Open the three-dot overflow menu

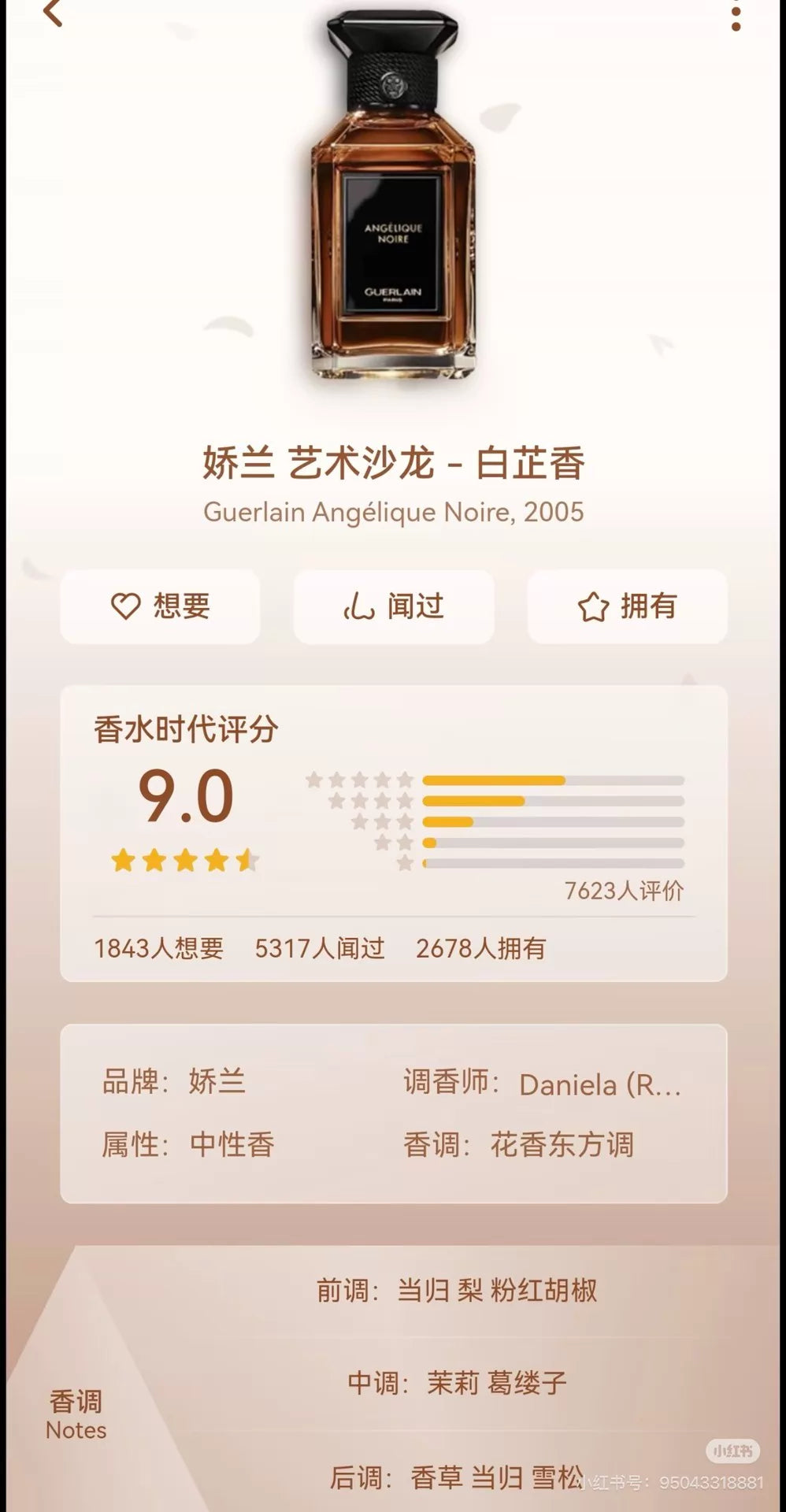point(736,16)
